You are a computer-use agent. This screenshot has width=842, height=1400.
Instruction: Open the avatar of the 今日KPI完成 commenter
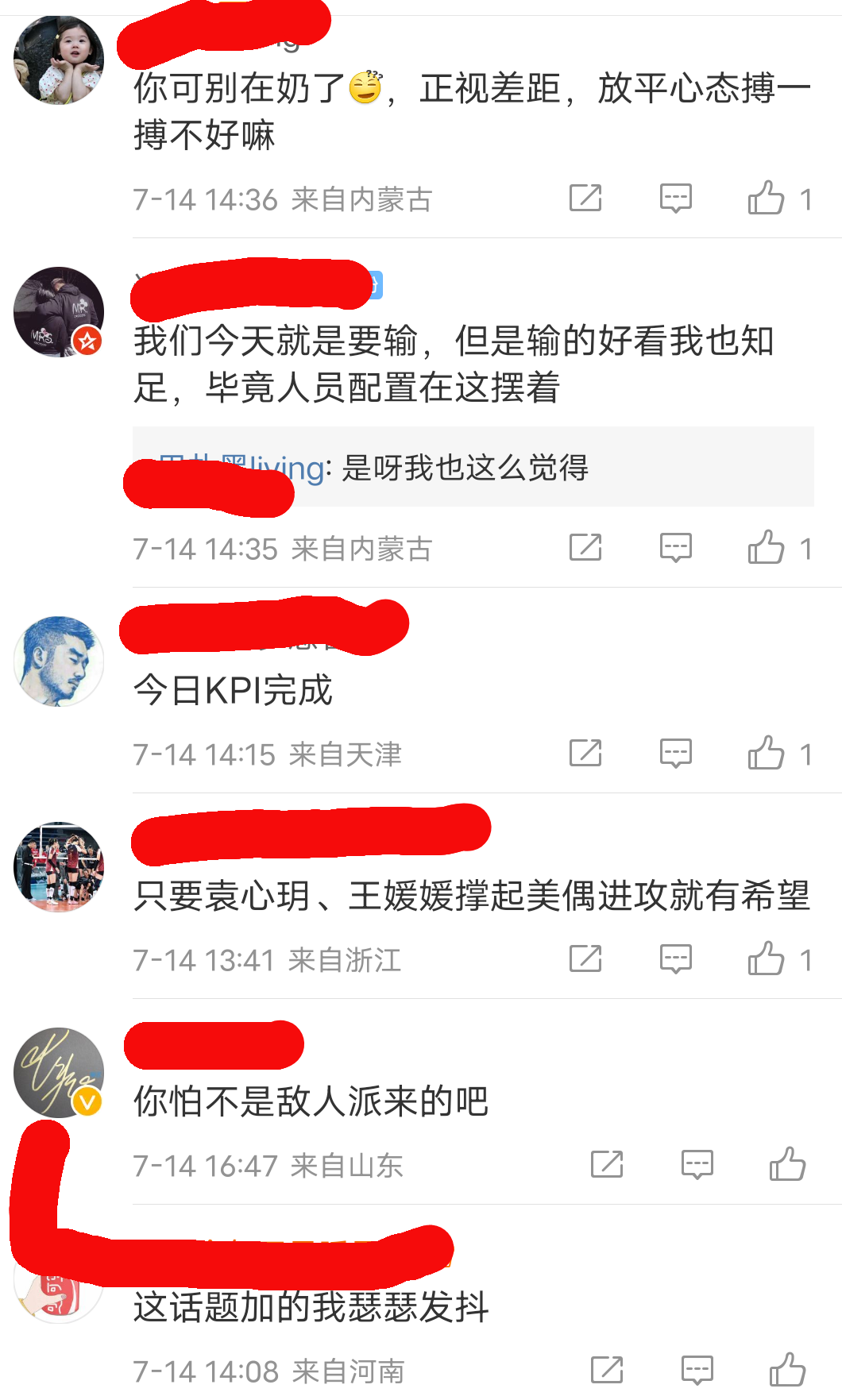click(59, 661)
